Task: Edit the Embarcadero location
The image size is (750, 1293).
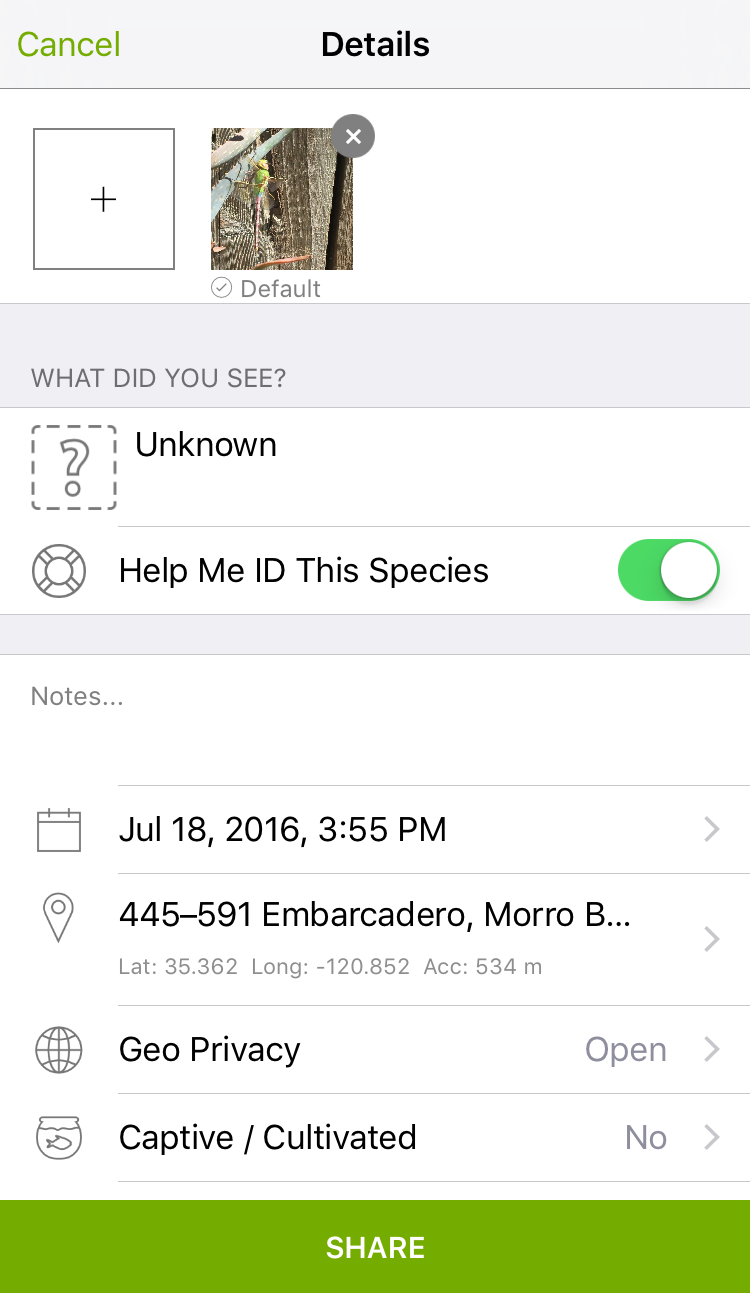Action: pyautogui.click(x=375, y=939)
